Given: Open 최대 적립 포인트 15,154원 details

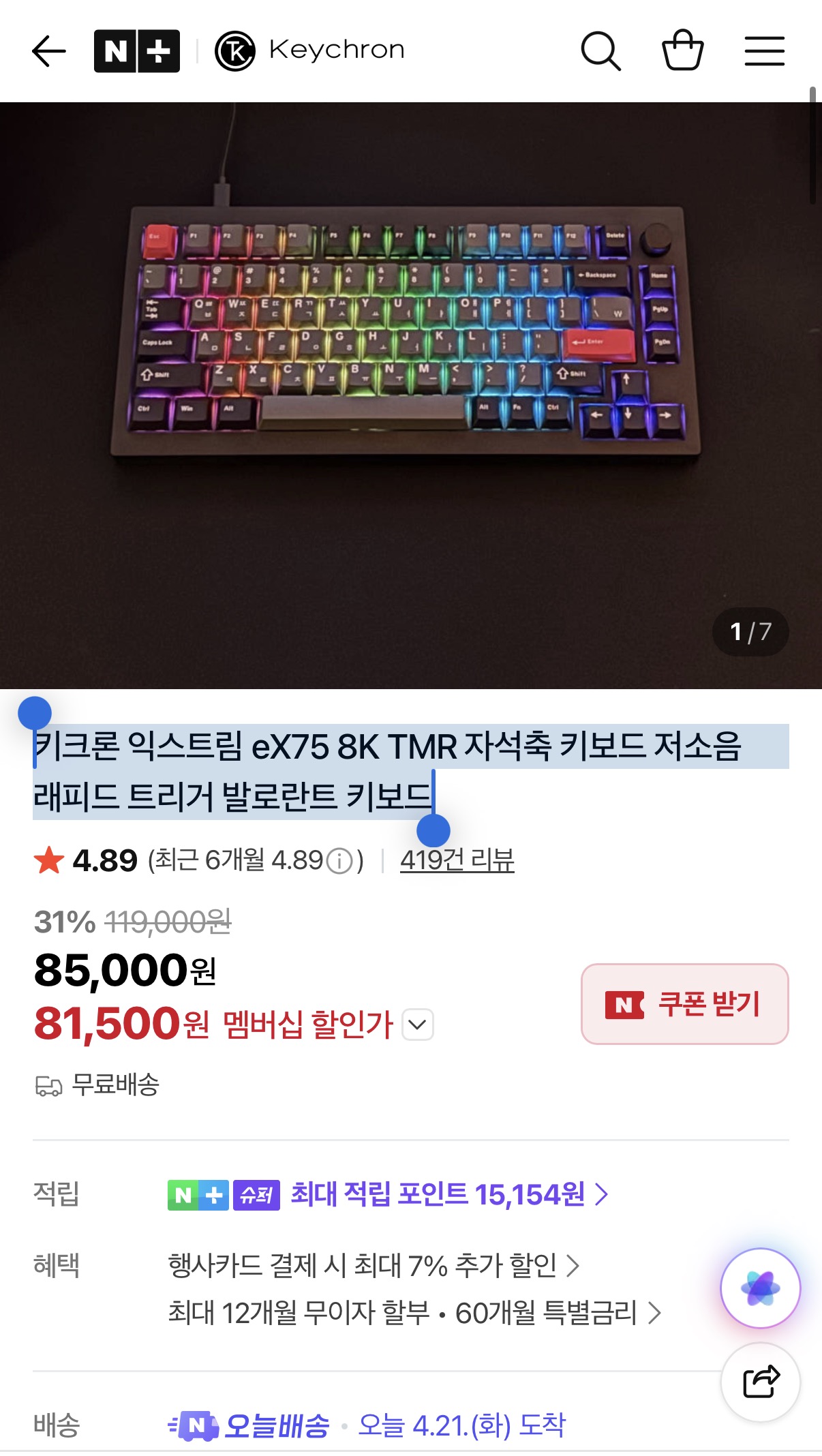Looking at the screenshot, I should (448, 1194).
